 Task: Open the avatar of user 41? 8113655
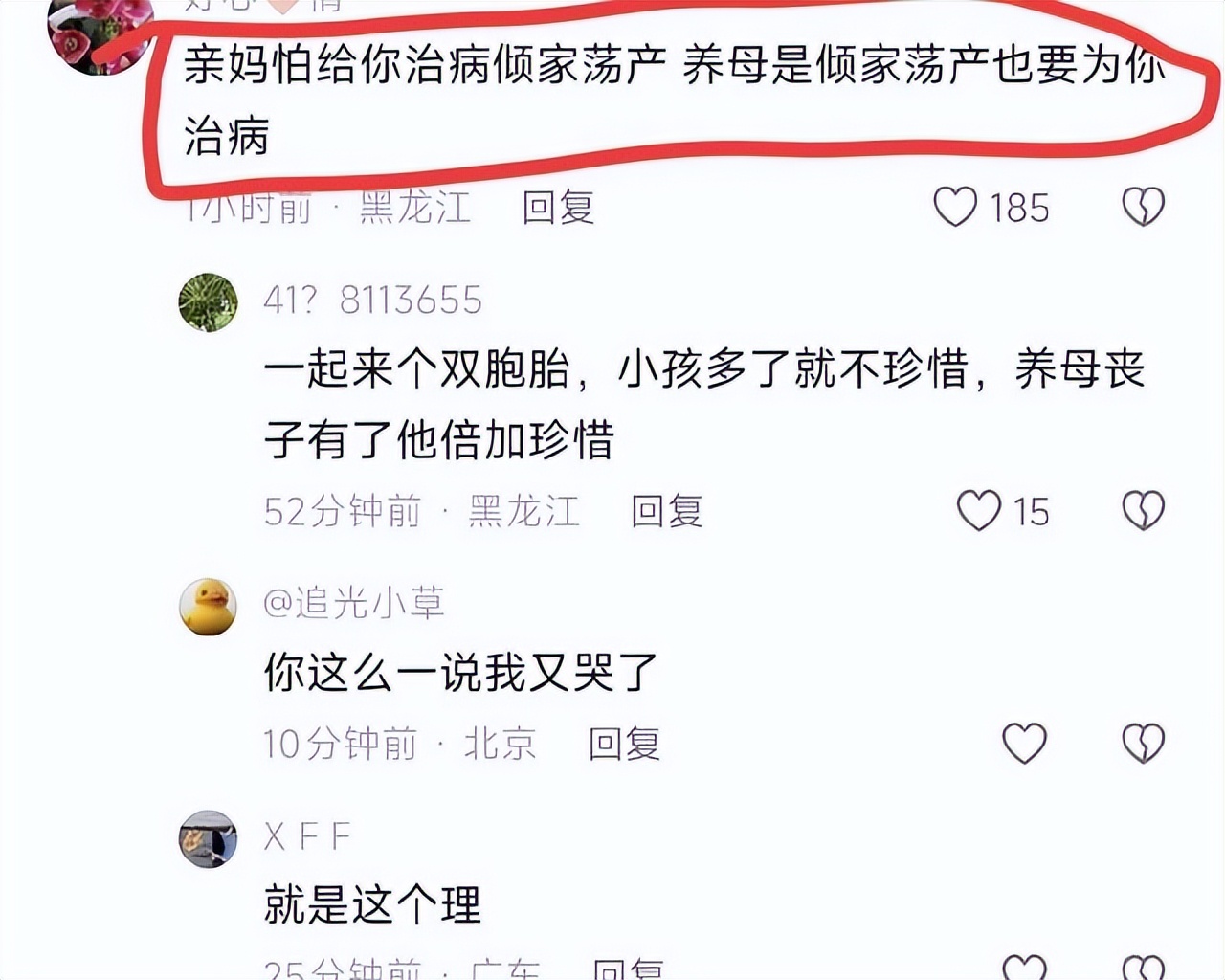coord(208,302)
